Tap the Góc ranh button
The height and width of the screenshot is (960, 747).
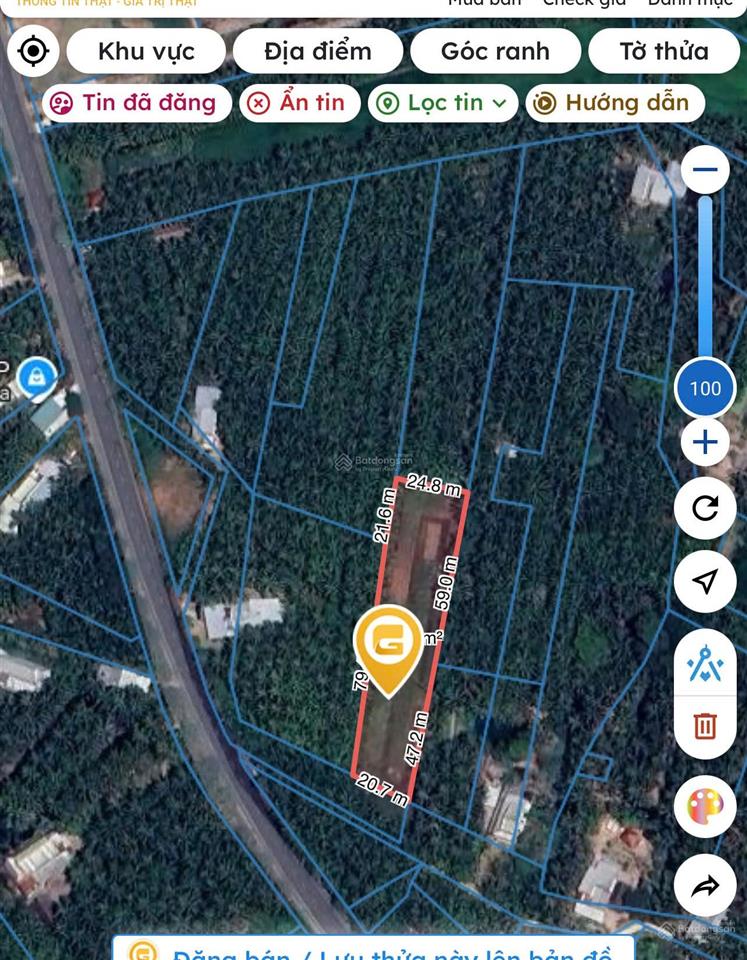[x=495, y=51]
